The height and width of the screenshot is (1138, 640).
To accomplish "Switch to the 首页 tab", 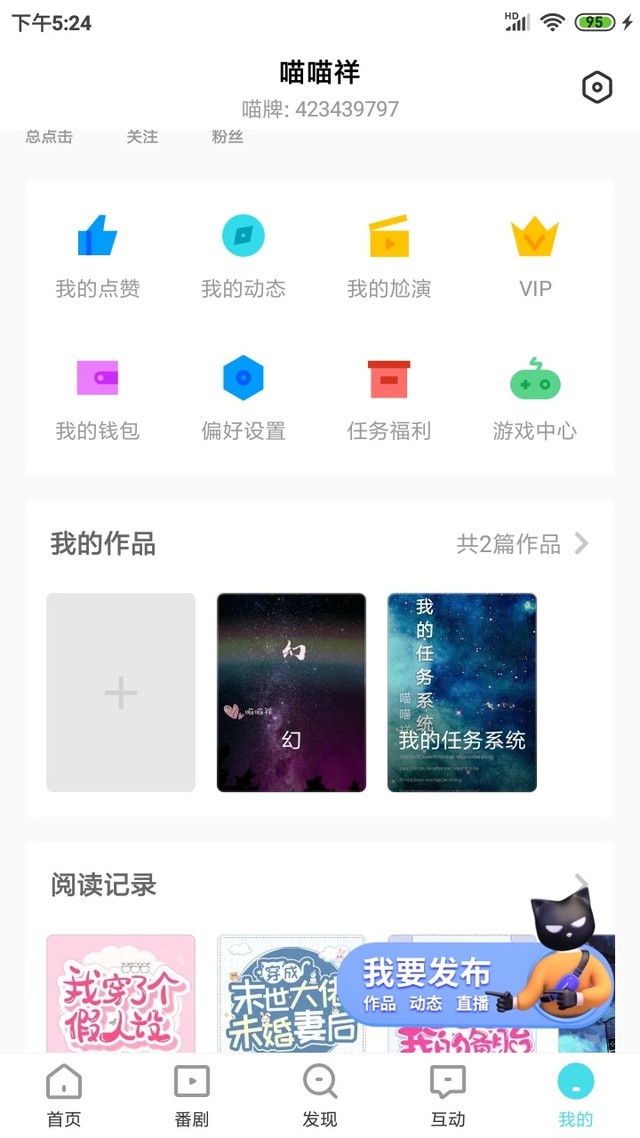I will coord(64,1095).
